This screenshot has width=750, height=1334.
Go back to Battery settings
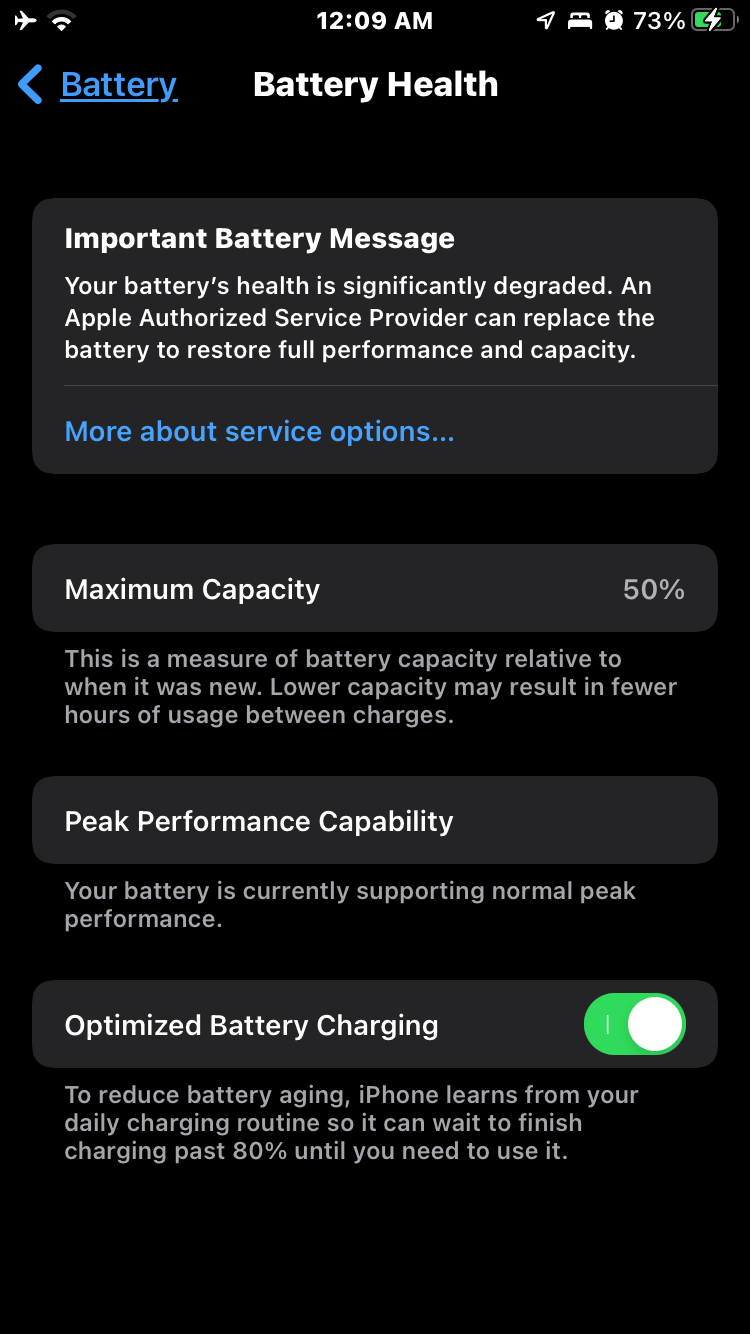coord(98,85)
